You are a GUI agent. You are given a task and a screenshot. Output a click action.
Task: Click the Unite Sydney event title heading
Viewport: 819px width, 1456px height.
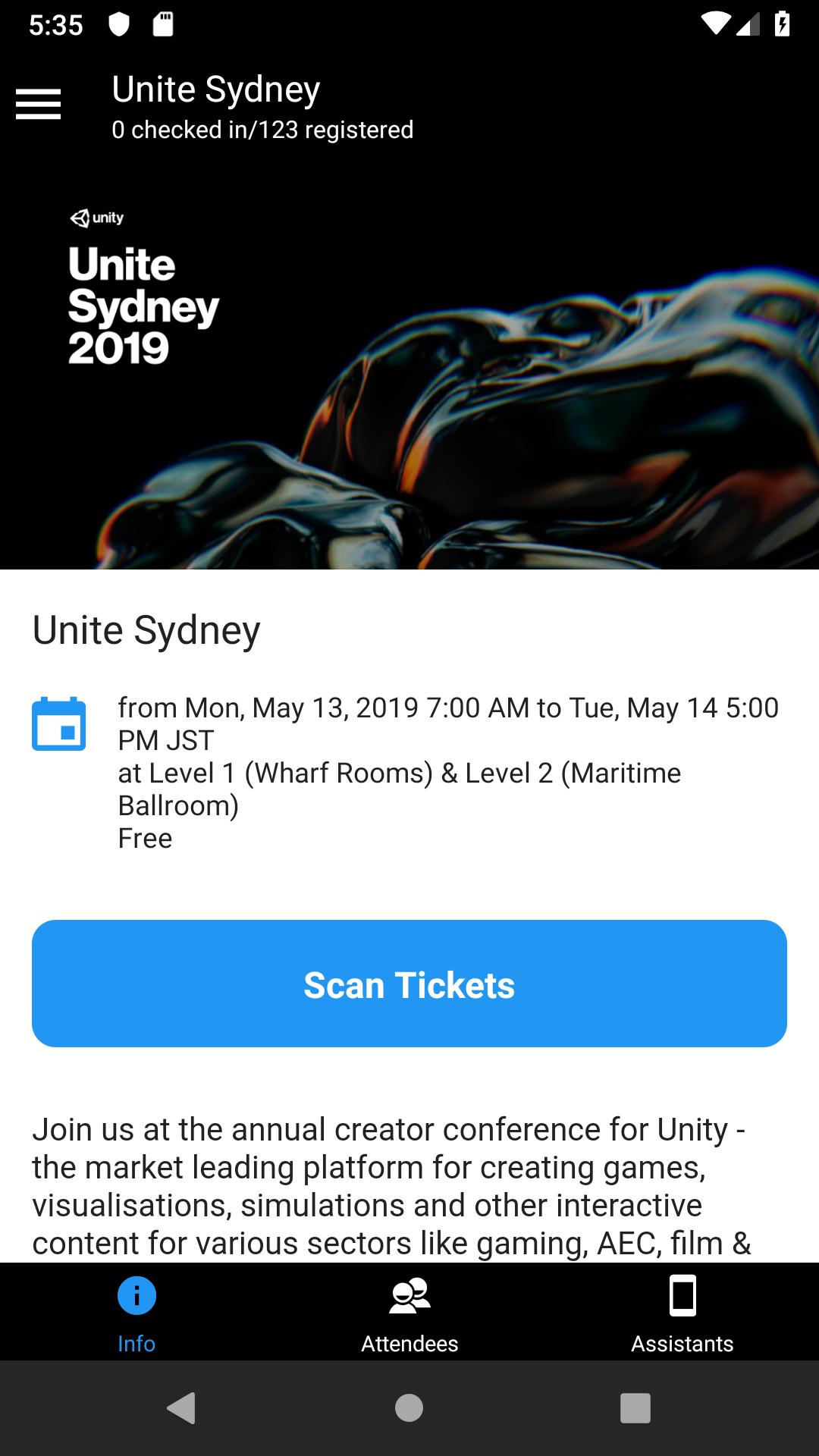pos(146,631)
